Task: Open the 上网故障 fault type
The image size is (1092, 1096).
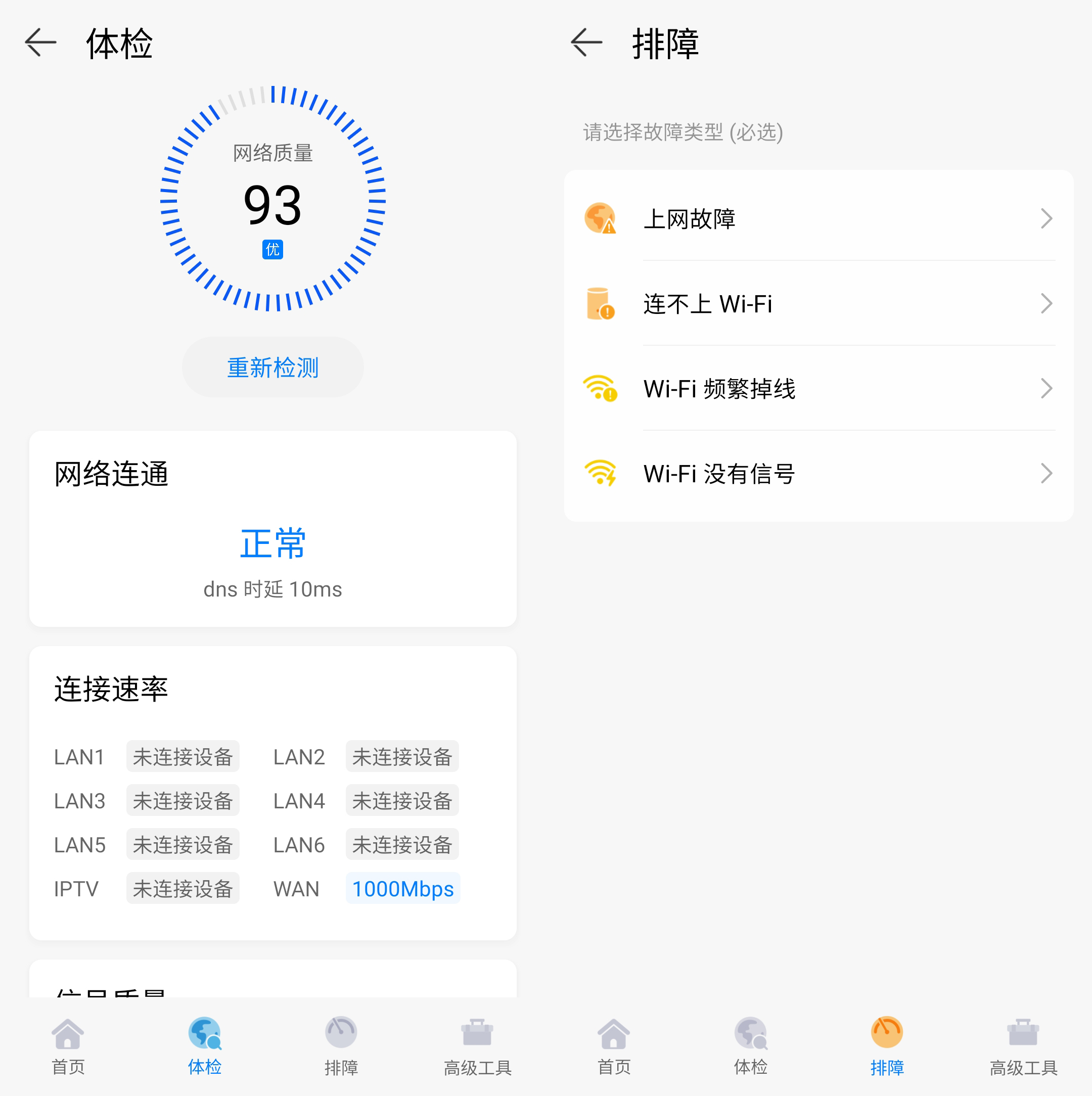Action: pyautogui.click(x=818, y=219)
